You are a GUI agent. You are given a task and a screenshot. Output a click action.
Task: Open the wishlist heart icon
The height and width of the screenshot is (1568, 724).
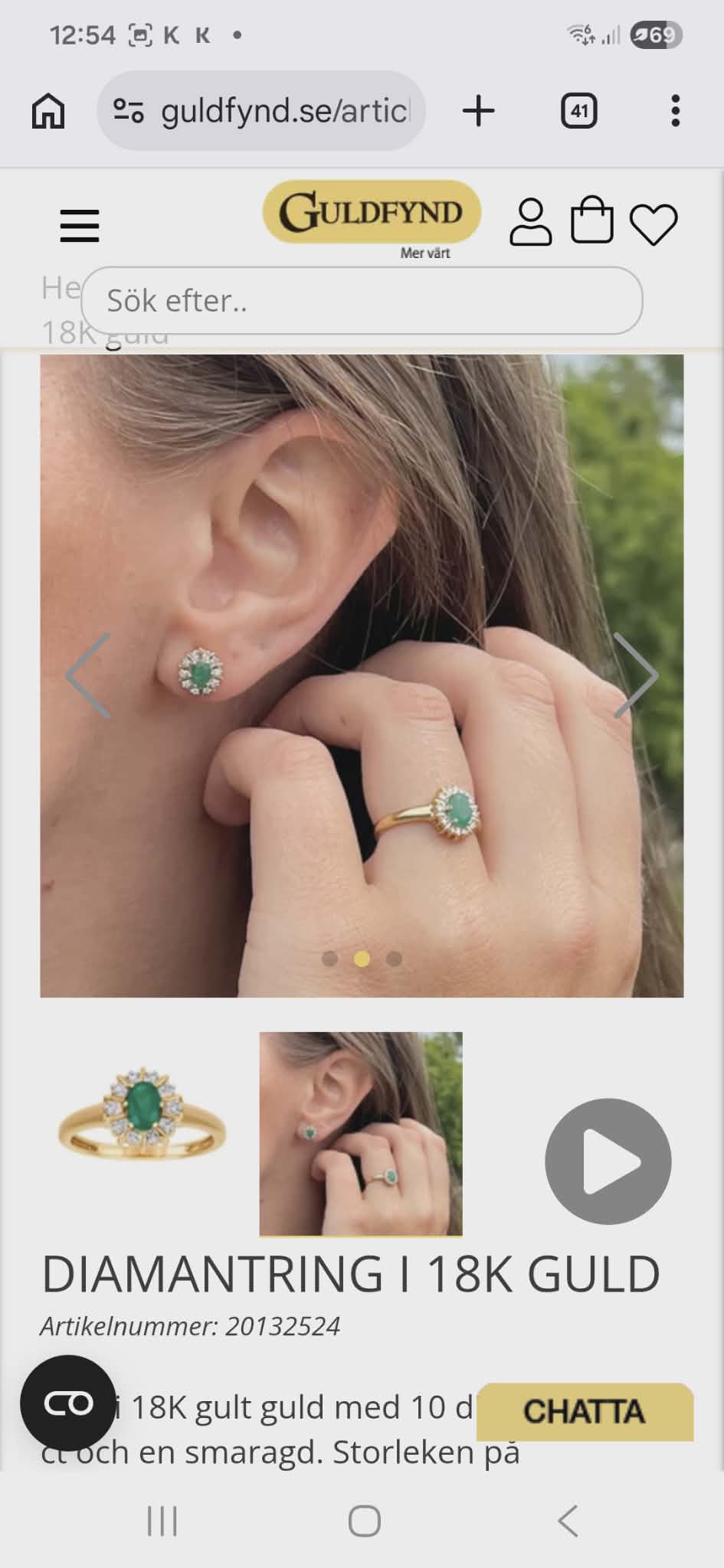click(x=654, y=224)
